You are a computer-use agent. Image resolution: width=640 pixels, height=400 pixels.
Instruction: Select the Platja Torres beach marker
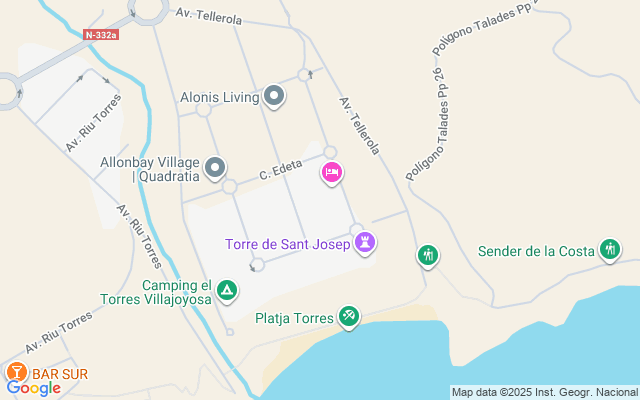(348, 317)
